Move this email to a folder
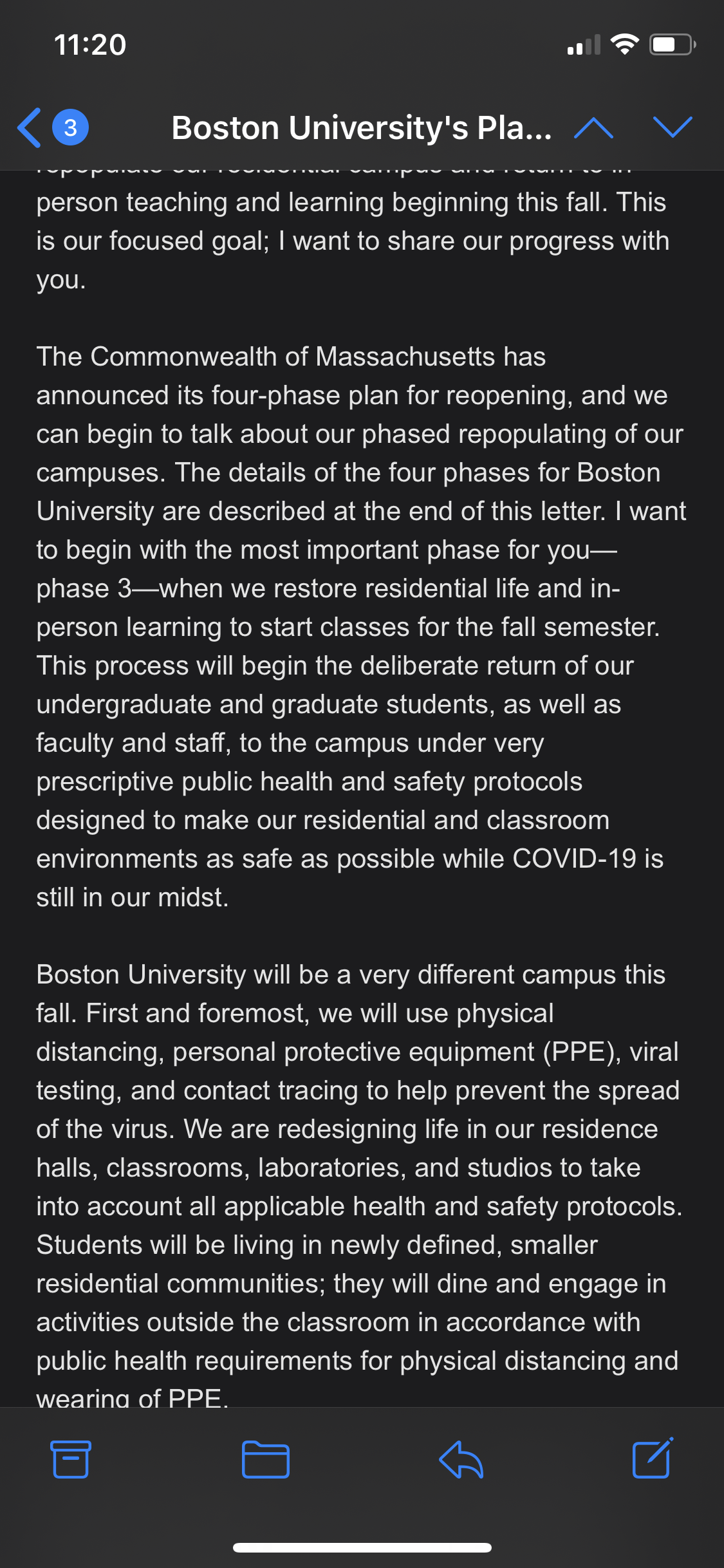The width and height of the screenshot is (724, 1568). 266,1459
